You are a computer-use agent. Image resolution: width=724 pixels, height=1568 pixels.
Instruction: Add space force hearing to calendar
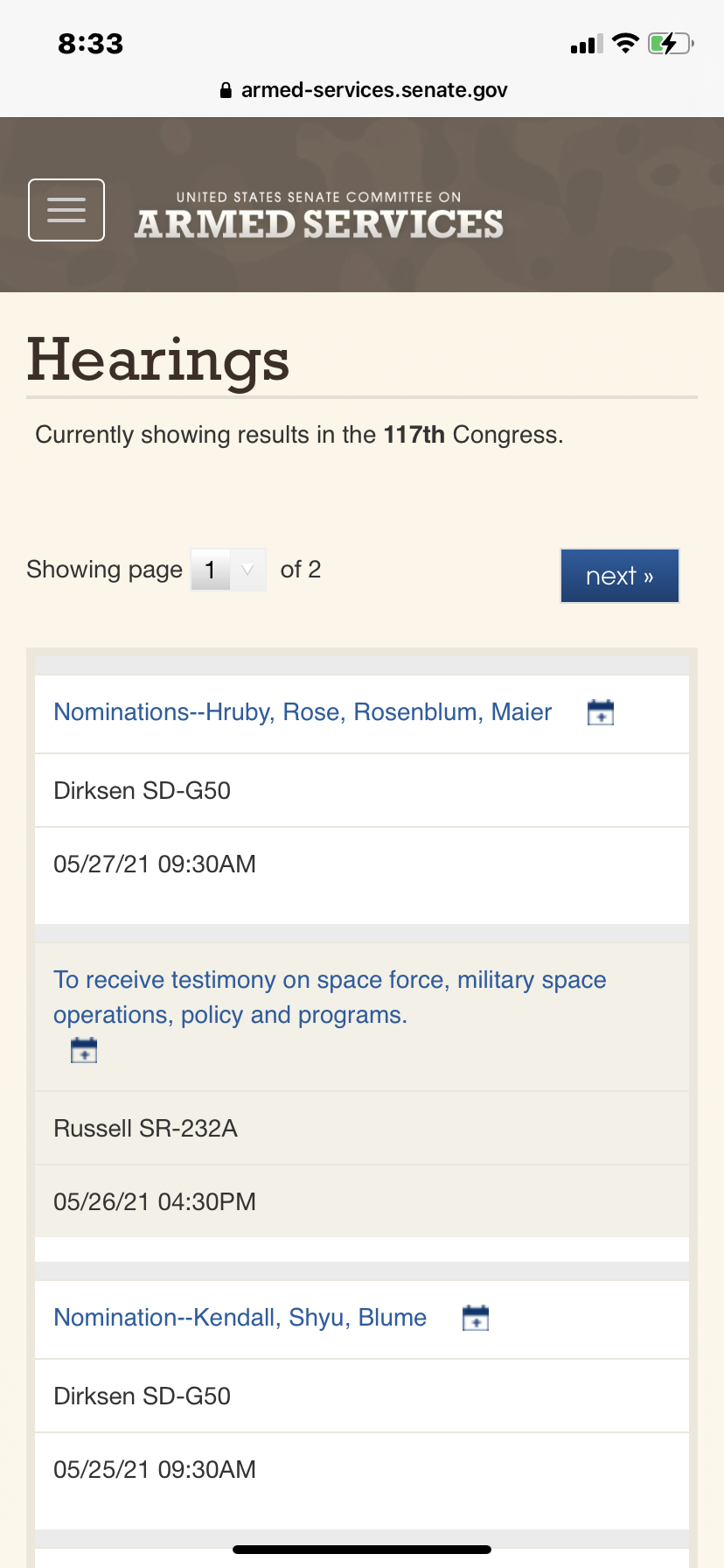(x=84, y=1050)
